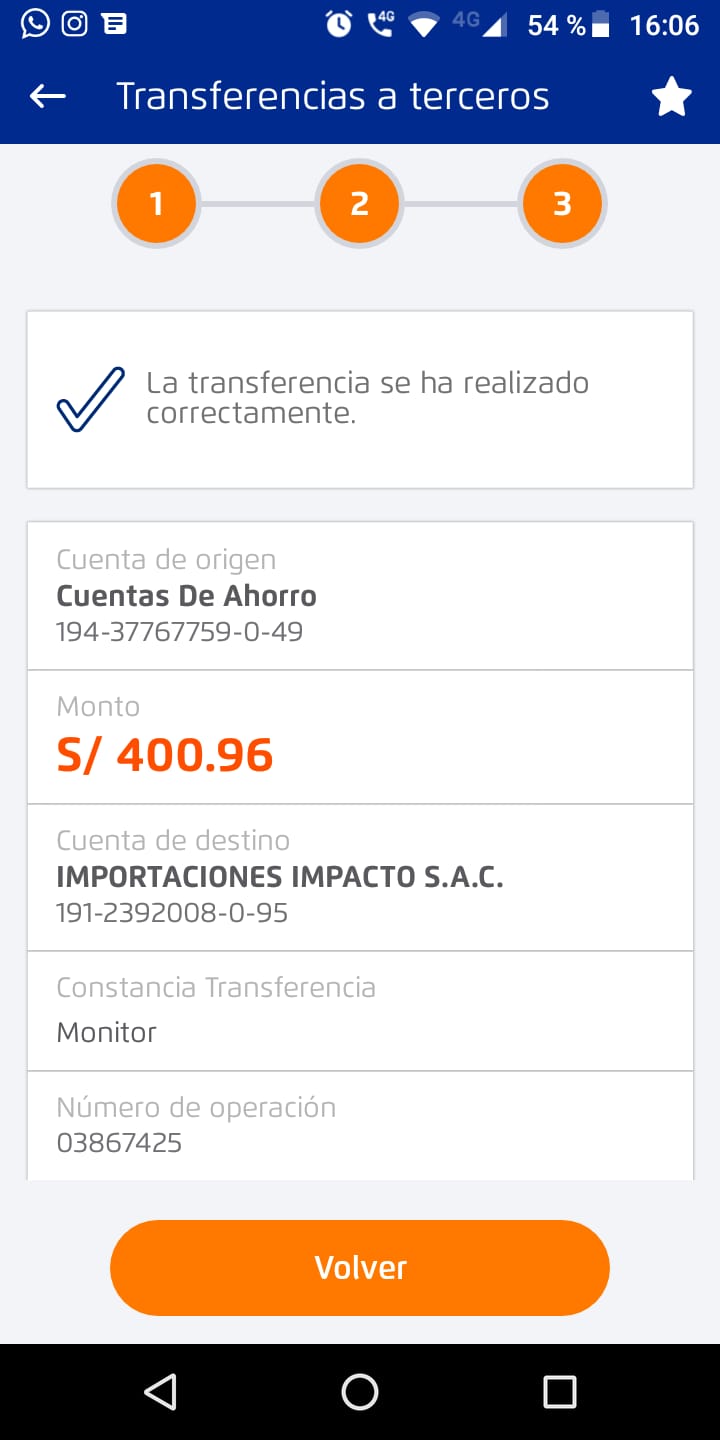The width and height of the screenshot is (720, 1440).
Task: Mark this transfer as favorite with star
Action: pyautogui.click(x=671, y=97)
